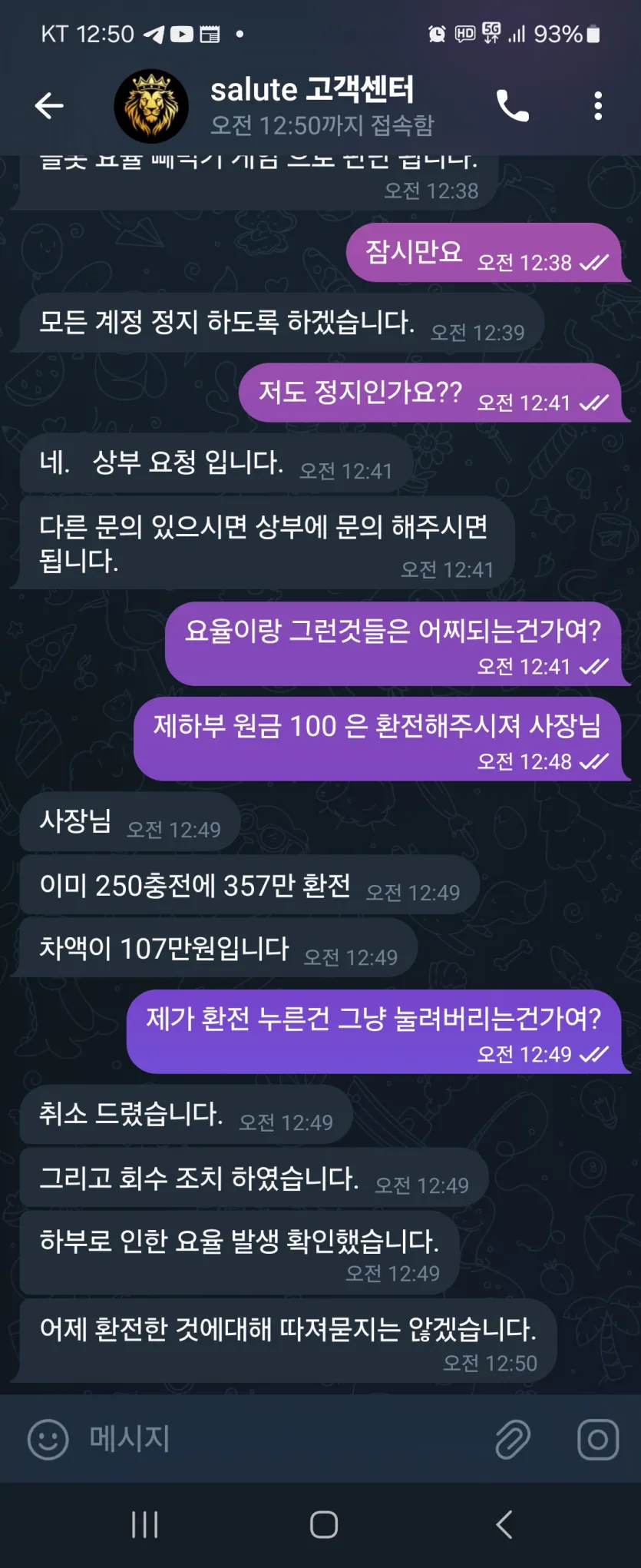Open the three-dot overflow menu
The width and height of the screenshot is (641, 1568).
tap(598, 106)
